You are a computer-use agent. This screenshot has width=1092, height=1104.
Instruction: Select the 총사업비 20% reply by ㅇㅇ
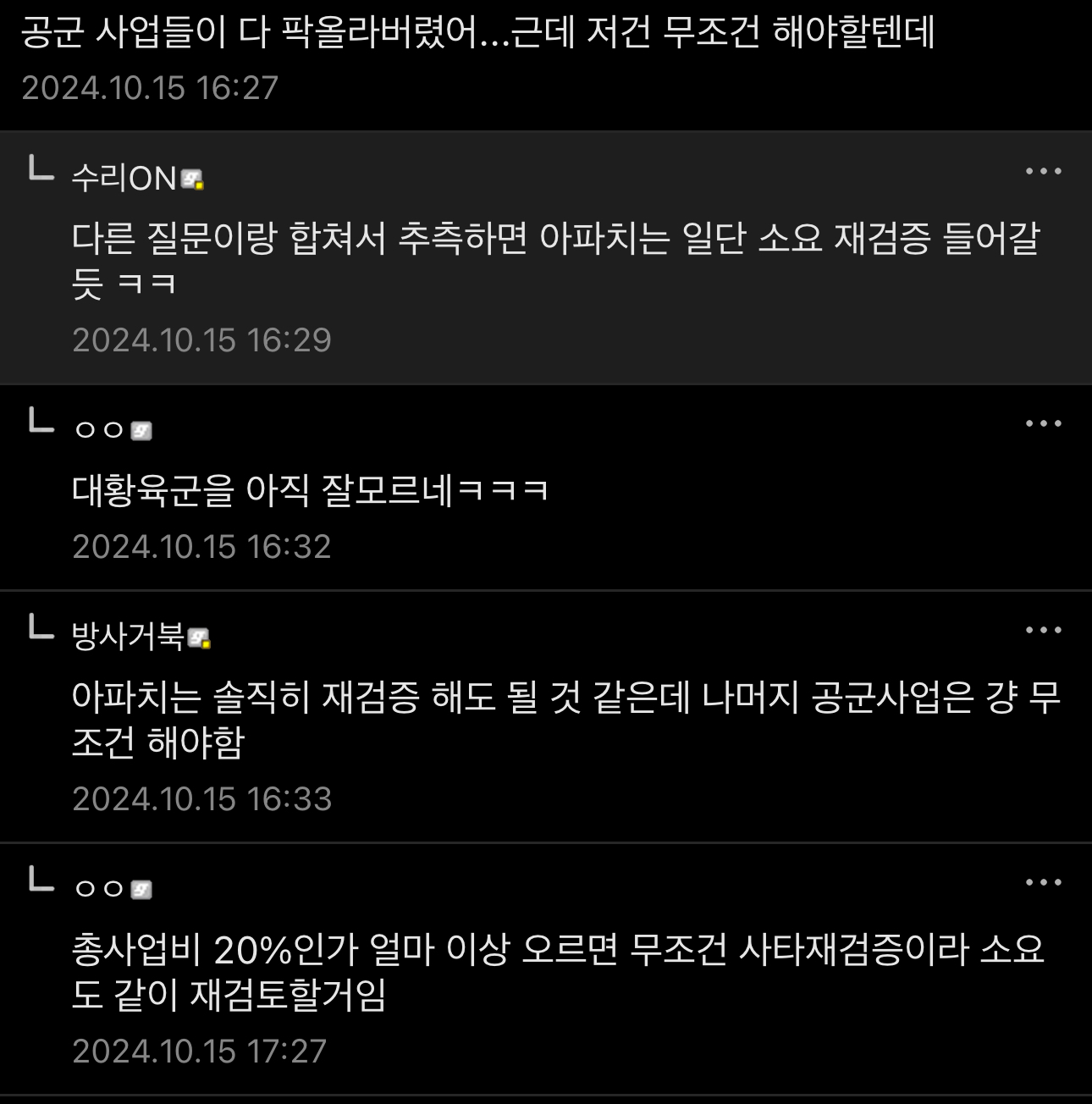point(557,971)
